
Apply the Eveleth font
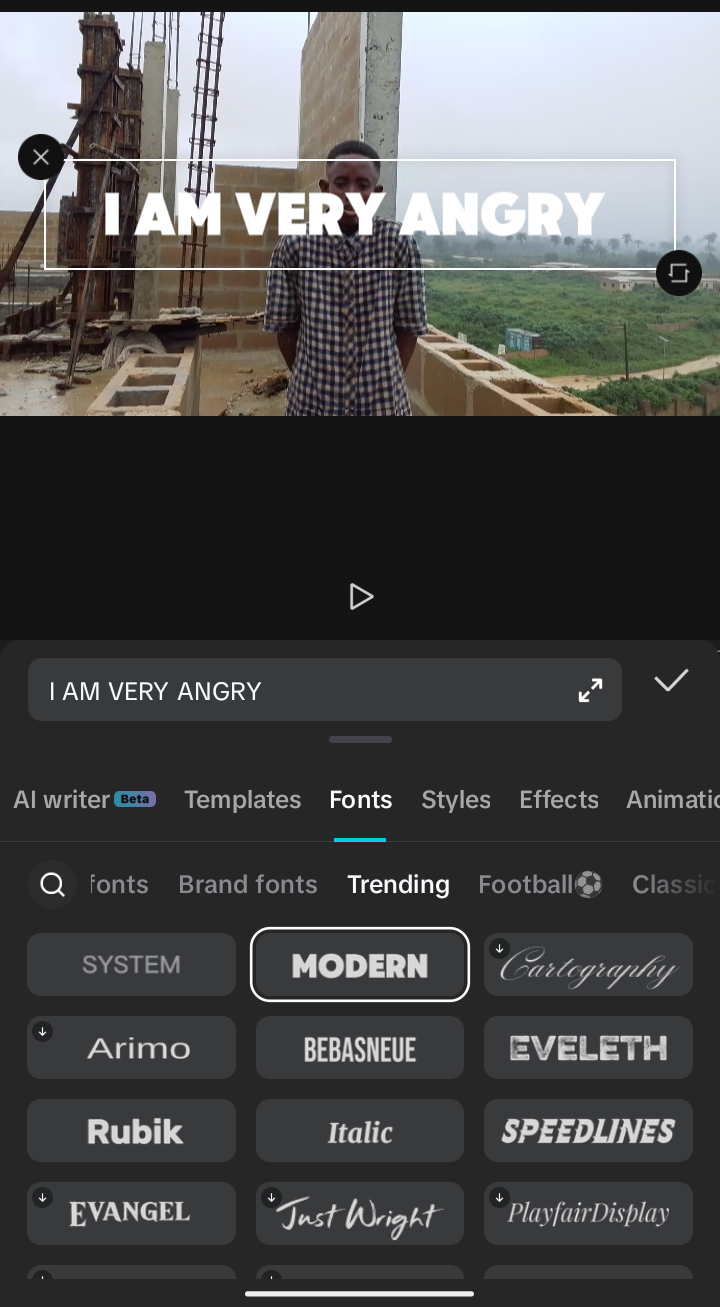[588, 1048]
